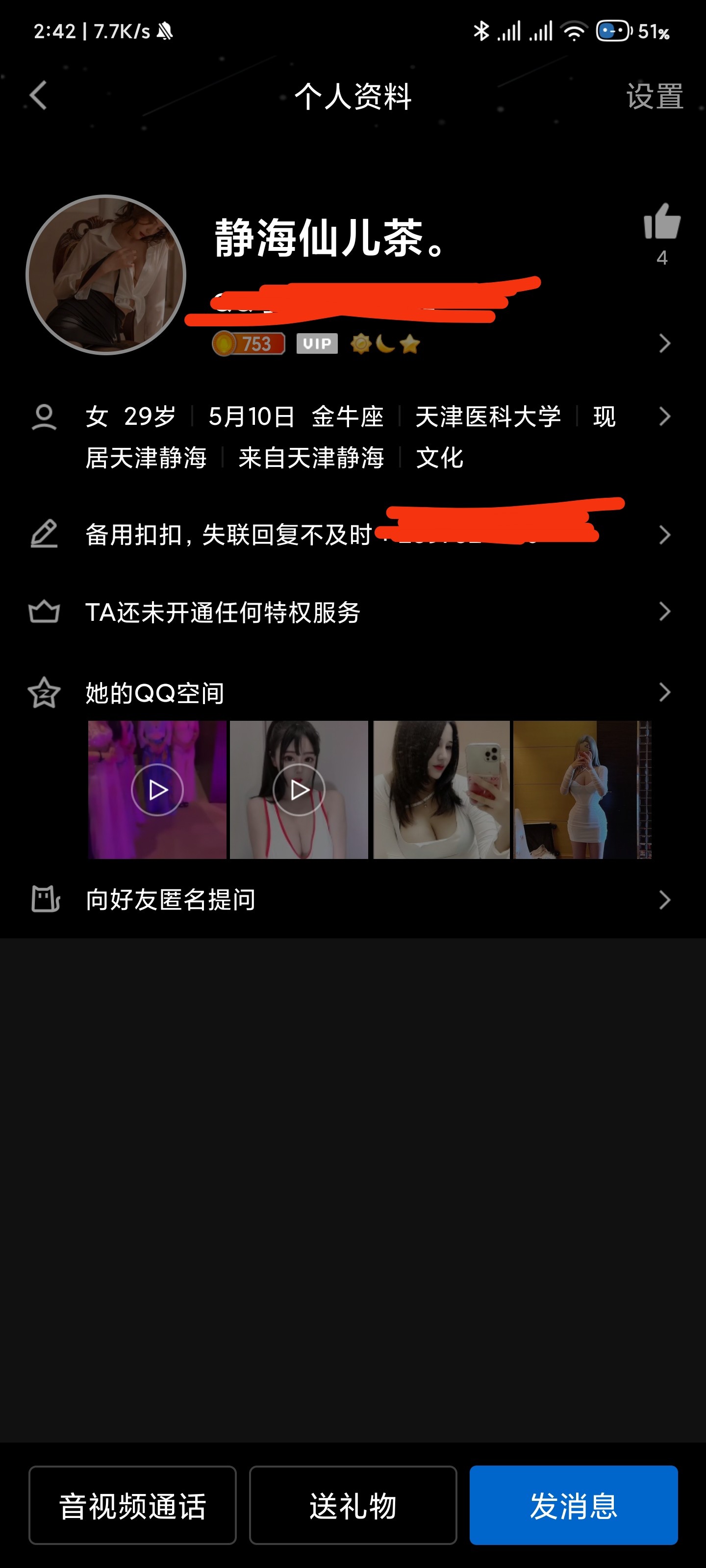The height and width of the screenshot is (1568, 706).
Task: View the profile avatar photo
Action: click(106, 274)
